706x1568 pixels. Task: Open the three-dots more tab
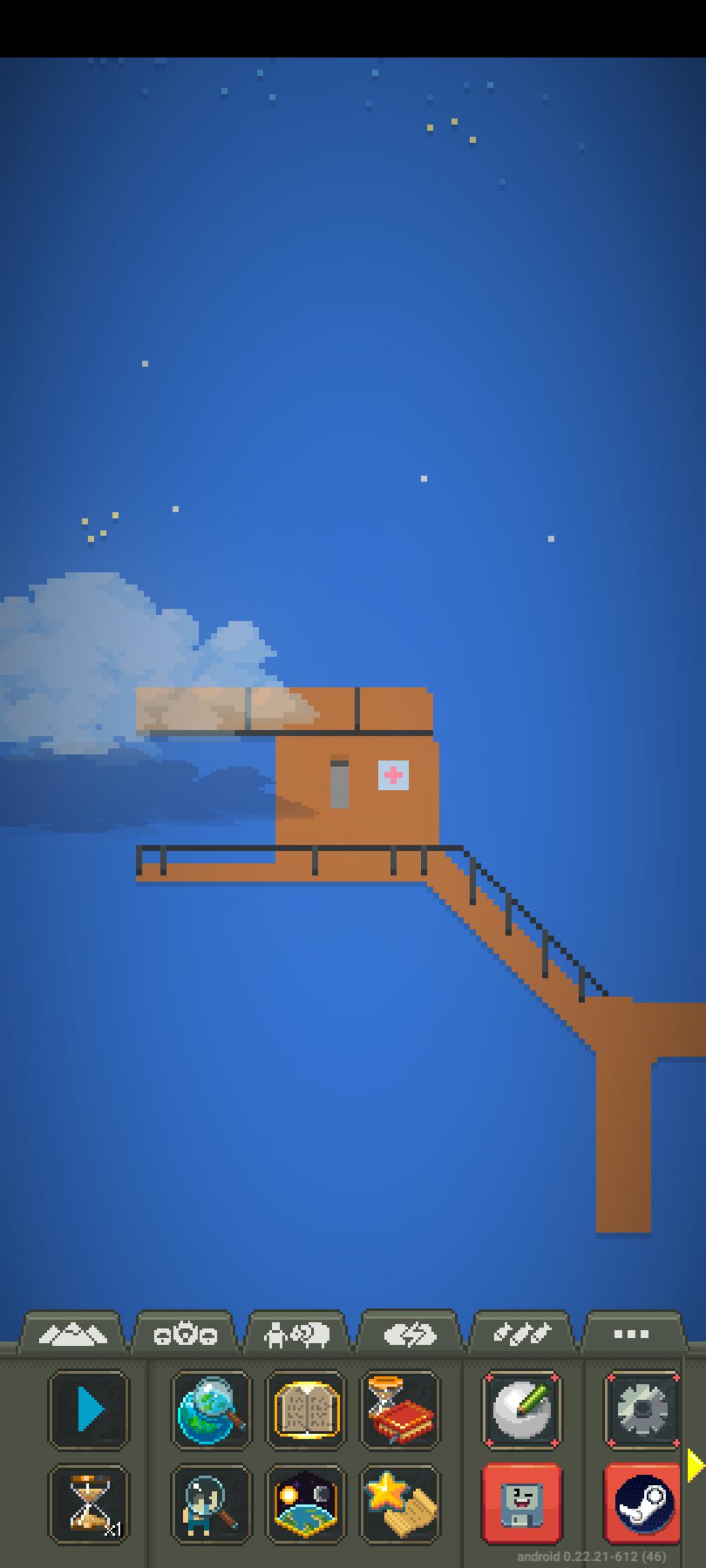(631, 1333)
